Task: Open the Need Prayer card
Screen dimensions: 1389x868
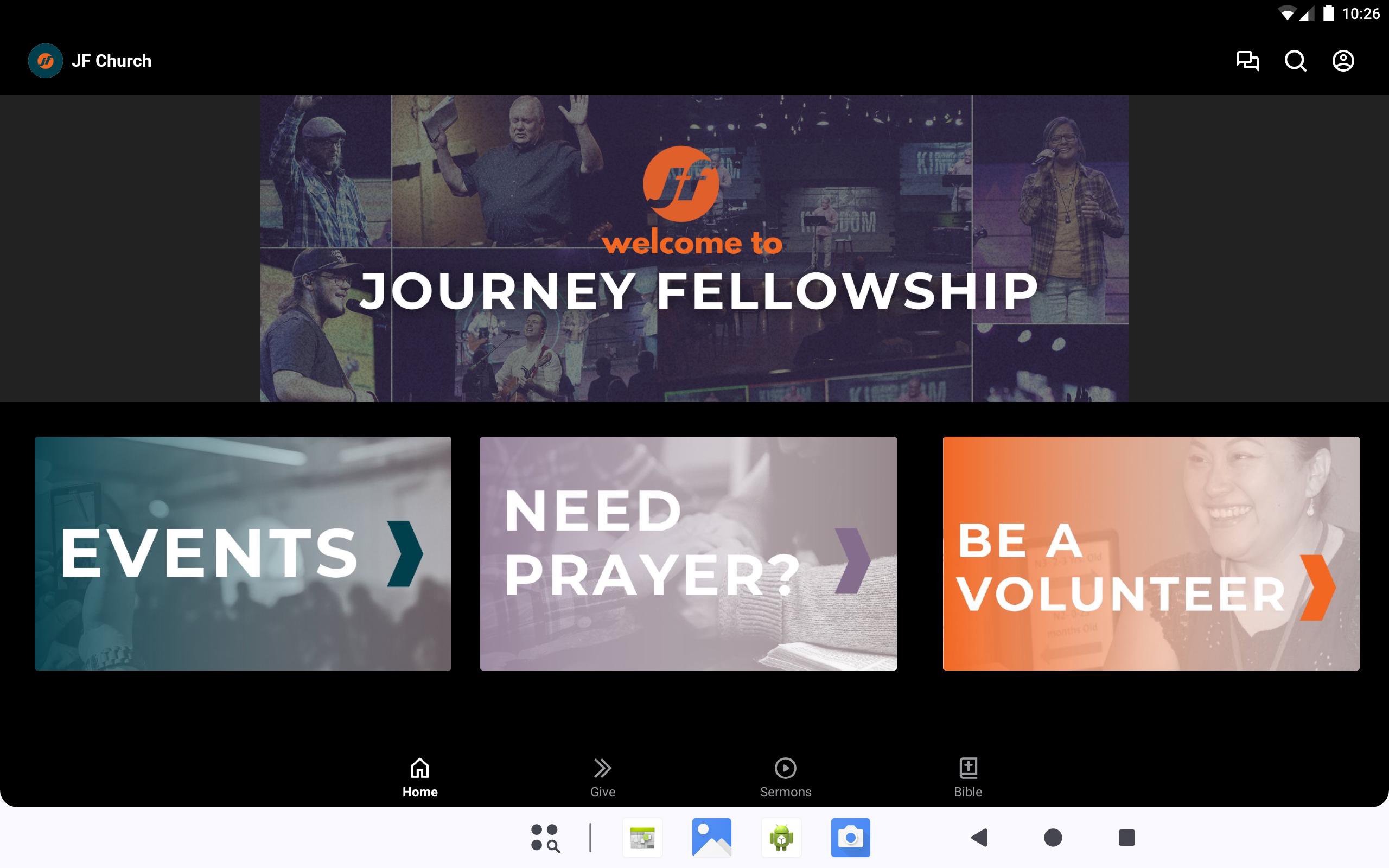Action: 688,553
